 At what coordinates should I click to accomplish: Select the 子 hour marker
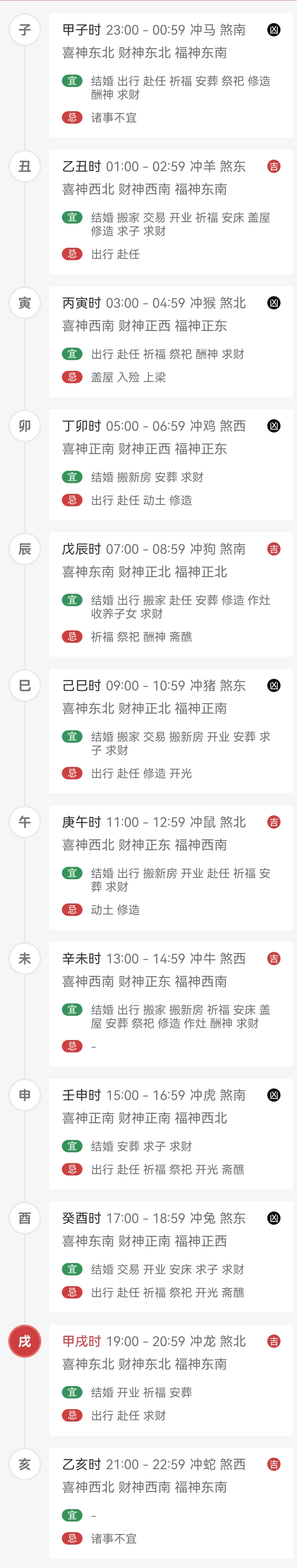click(x=24, y=30)
